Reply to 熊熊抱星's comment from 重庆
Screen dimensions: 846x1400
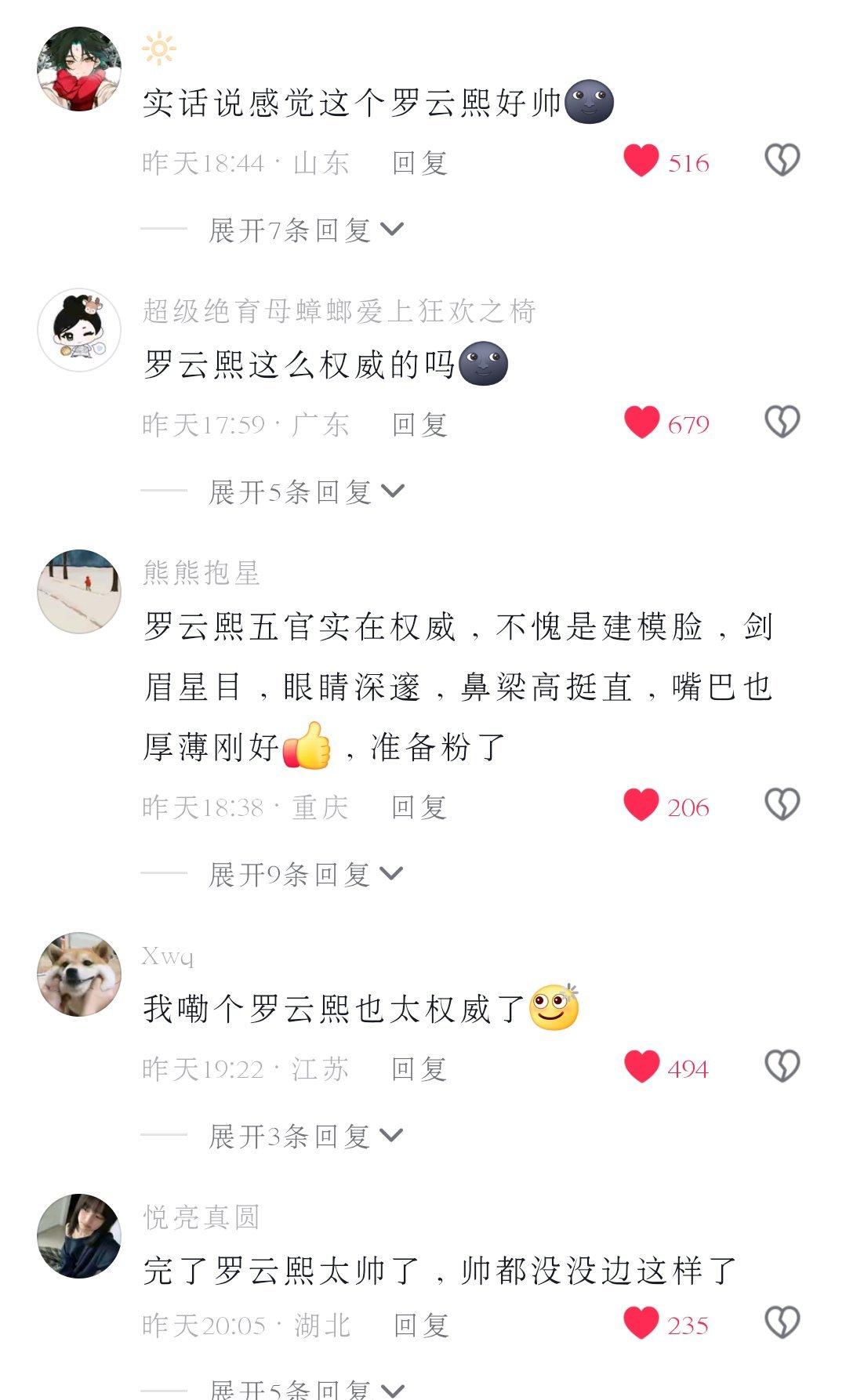(419, 807)
